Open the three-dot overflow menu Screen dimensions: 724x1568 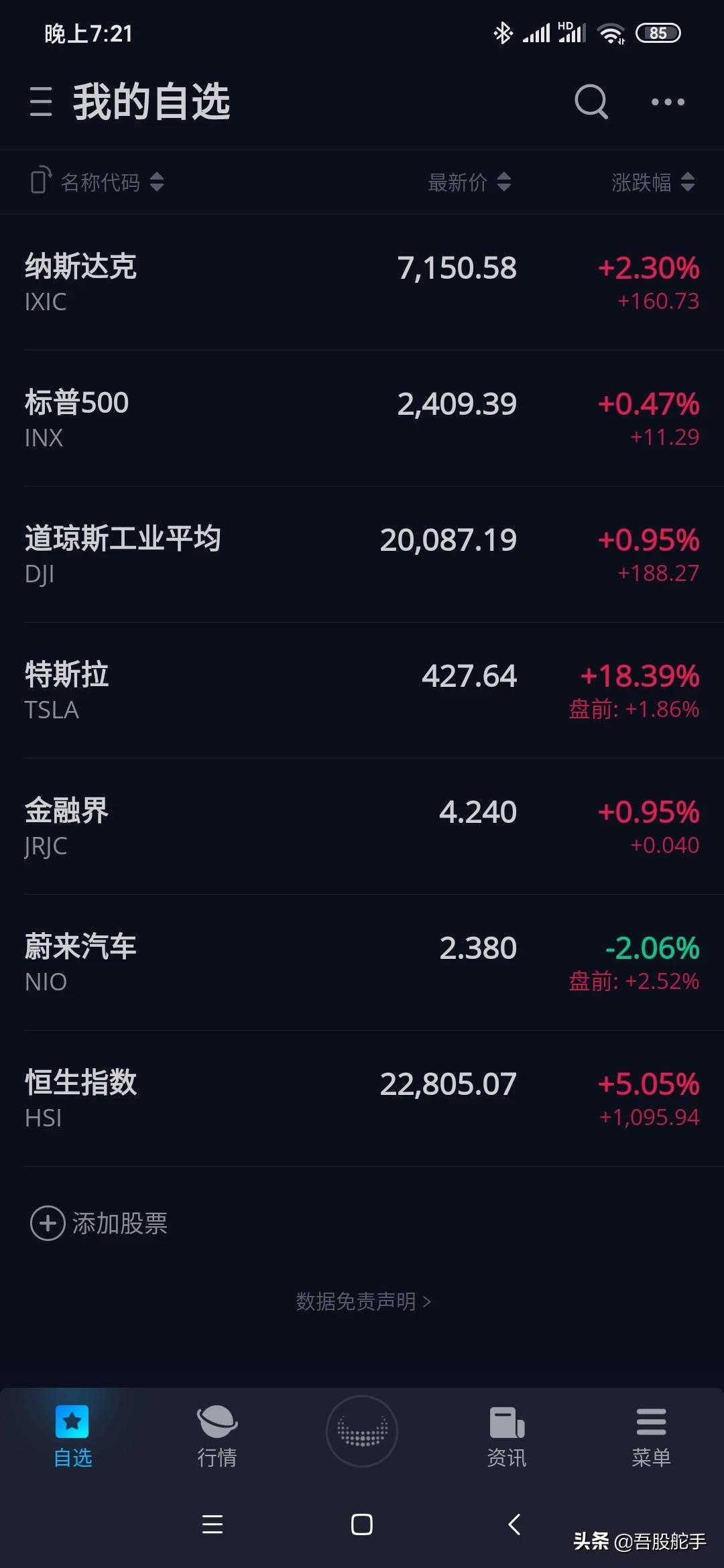(x=668, y=102)
